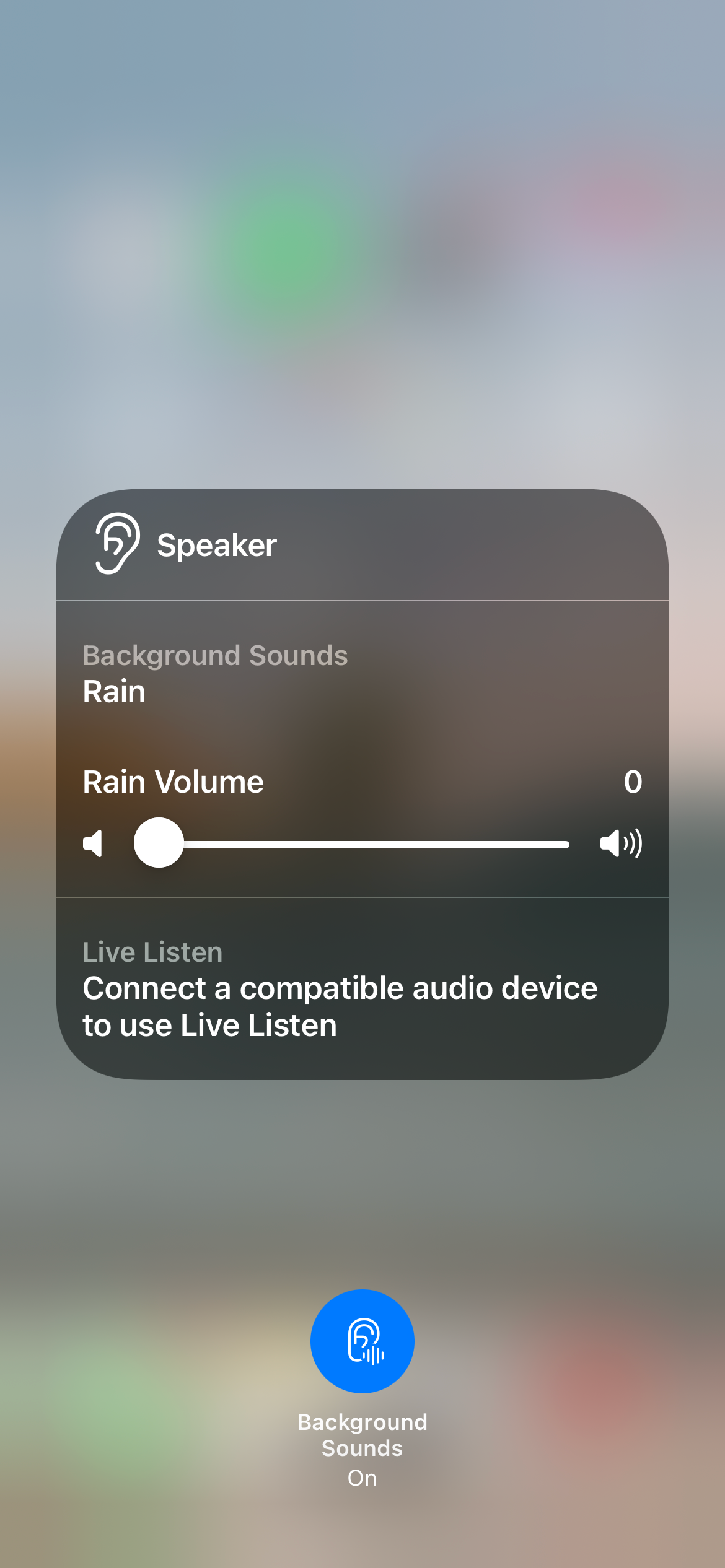Tap the small speaker icon left of the slider
The width and height of the screenshot is (725, 1568).
(x=93, y=842)
